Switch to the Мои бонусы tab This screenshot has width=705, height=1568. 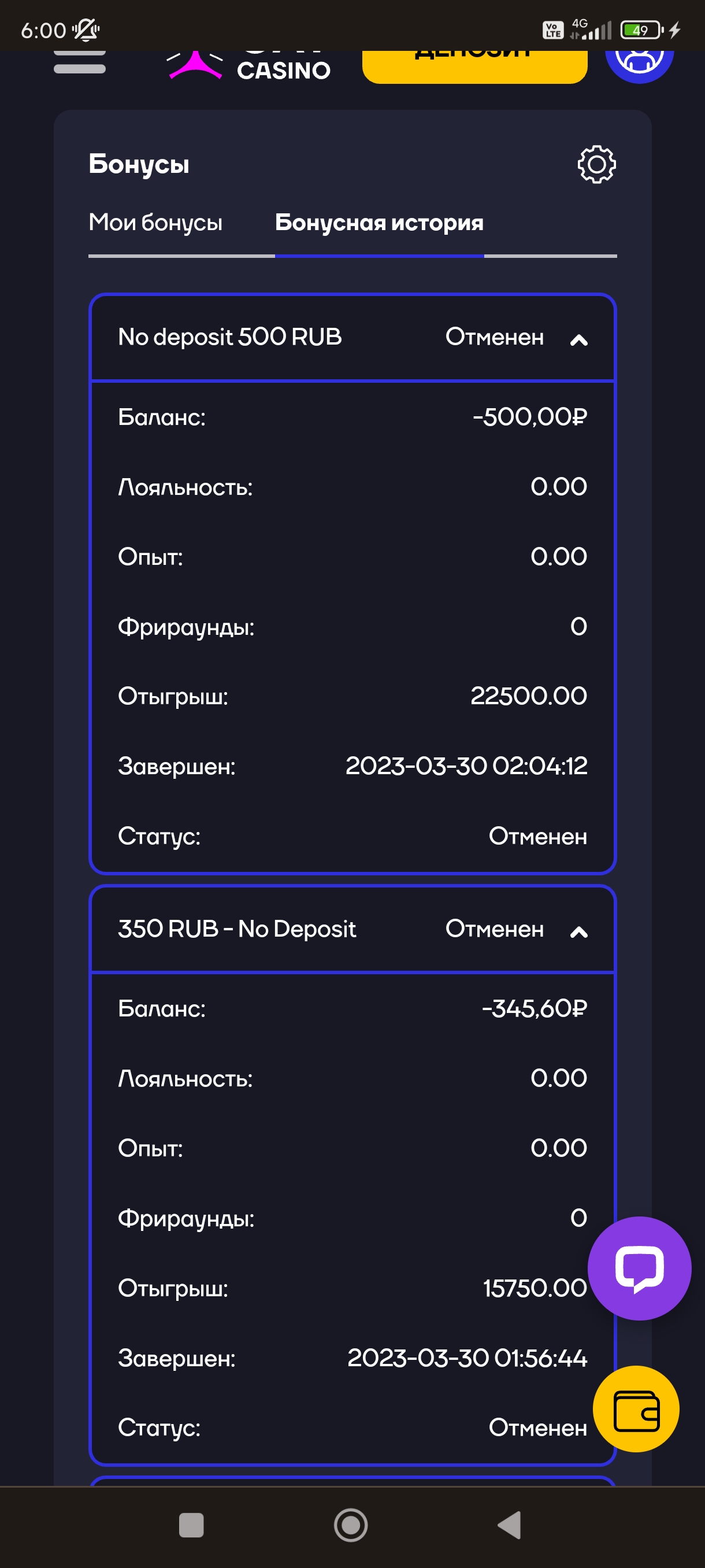tap(155, 223)
